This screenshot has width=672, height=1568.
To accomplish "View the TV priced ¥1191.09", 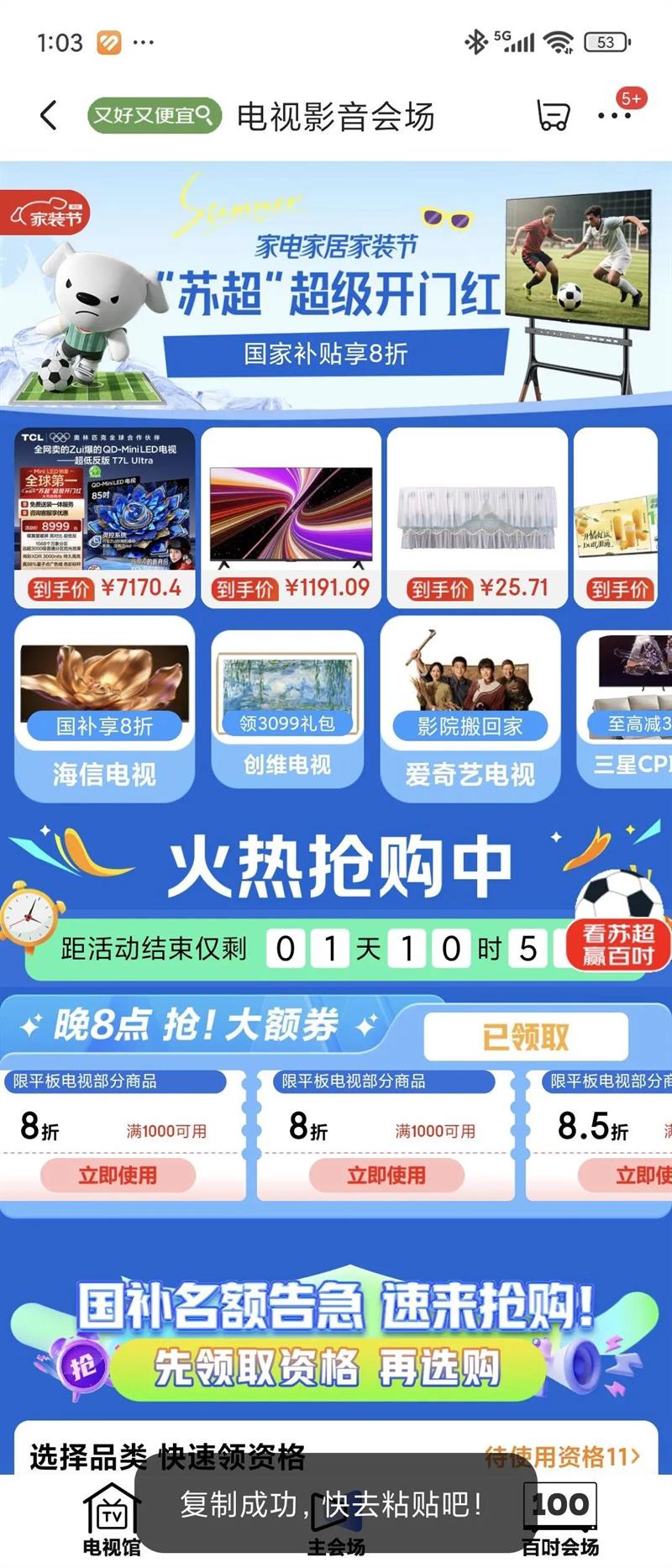I will (291, 517).
